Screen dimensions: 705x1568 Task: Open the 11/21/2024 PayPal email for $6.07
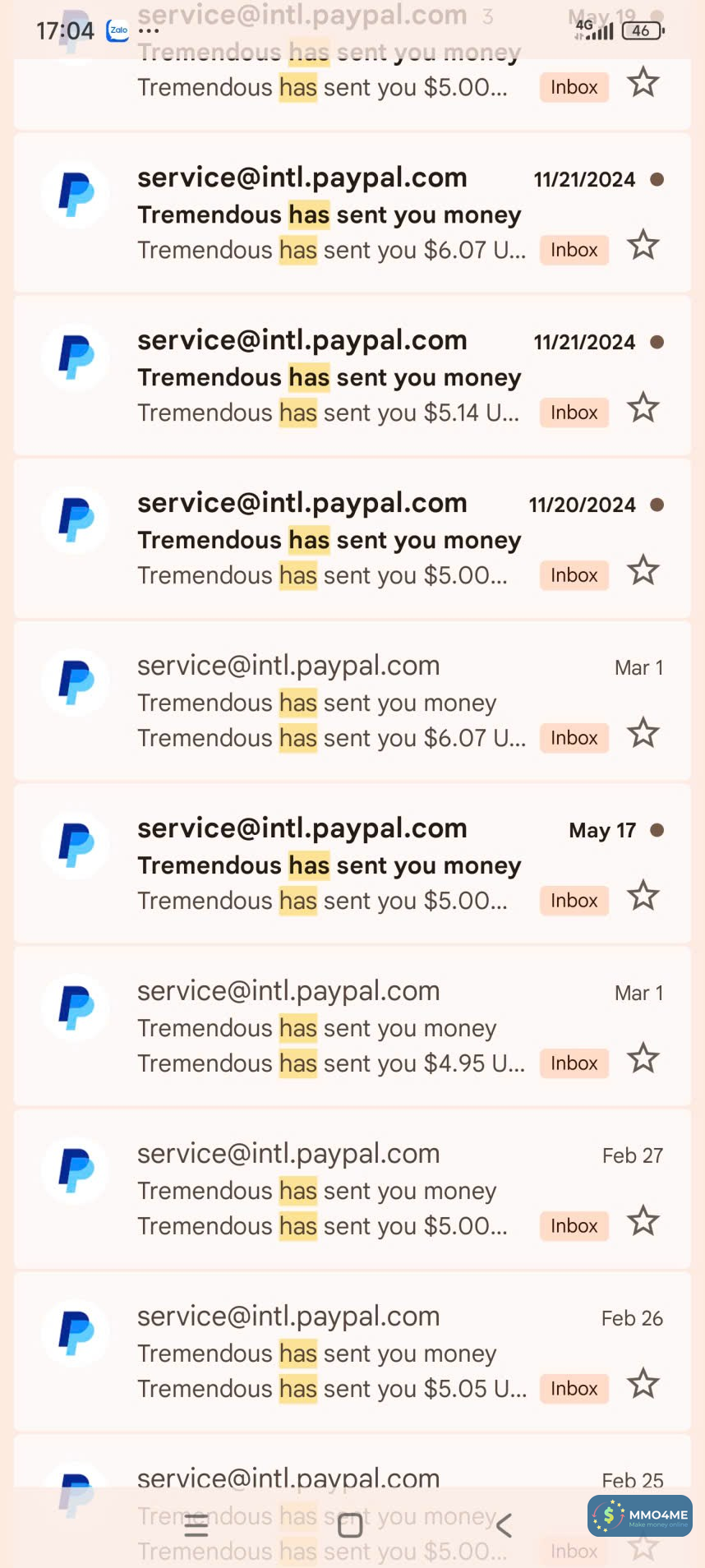click(x=329, y=214)
